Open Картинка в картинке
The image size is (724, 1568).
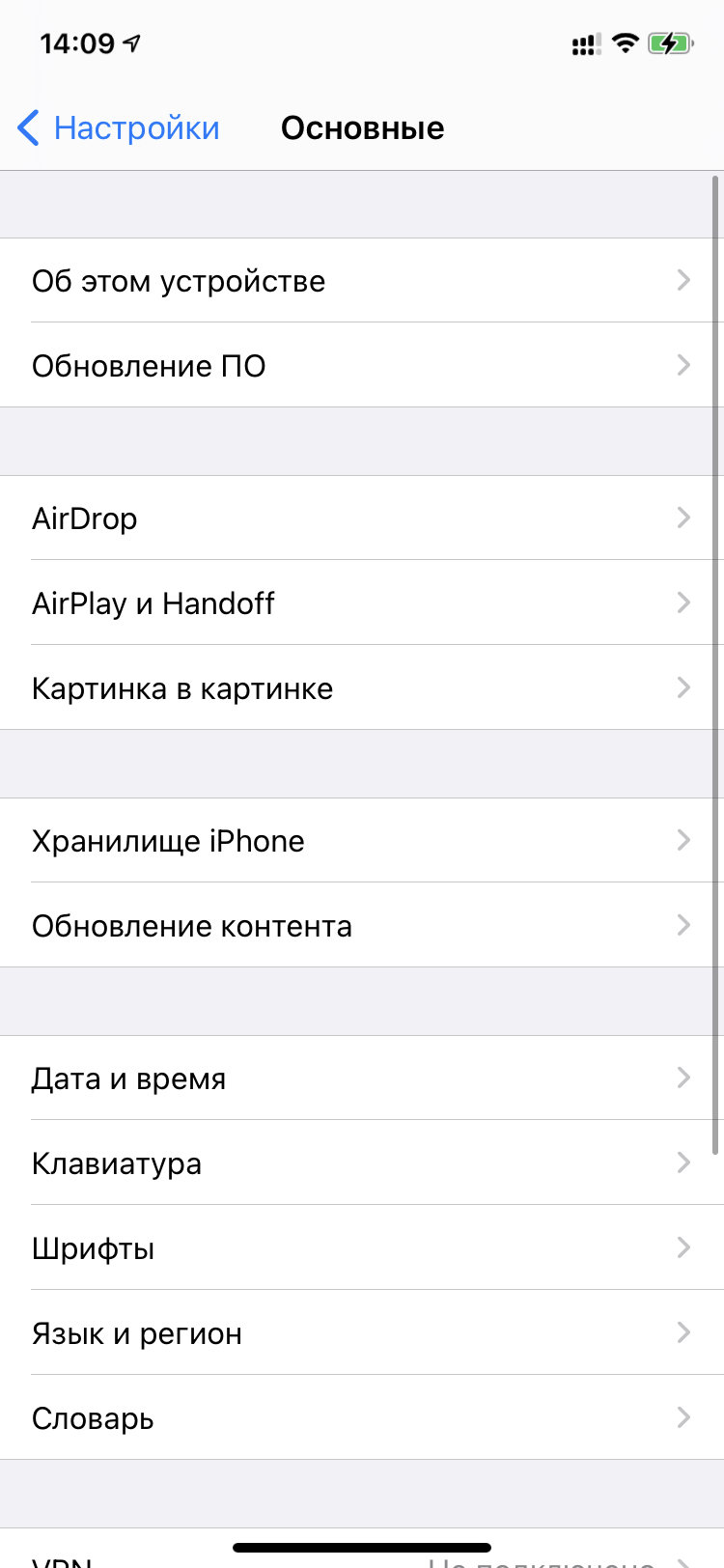pyautogui.click(x=361, y=688)
